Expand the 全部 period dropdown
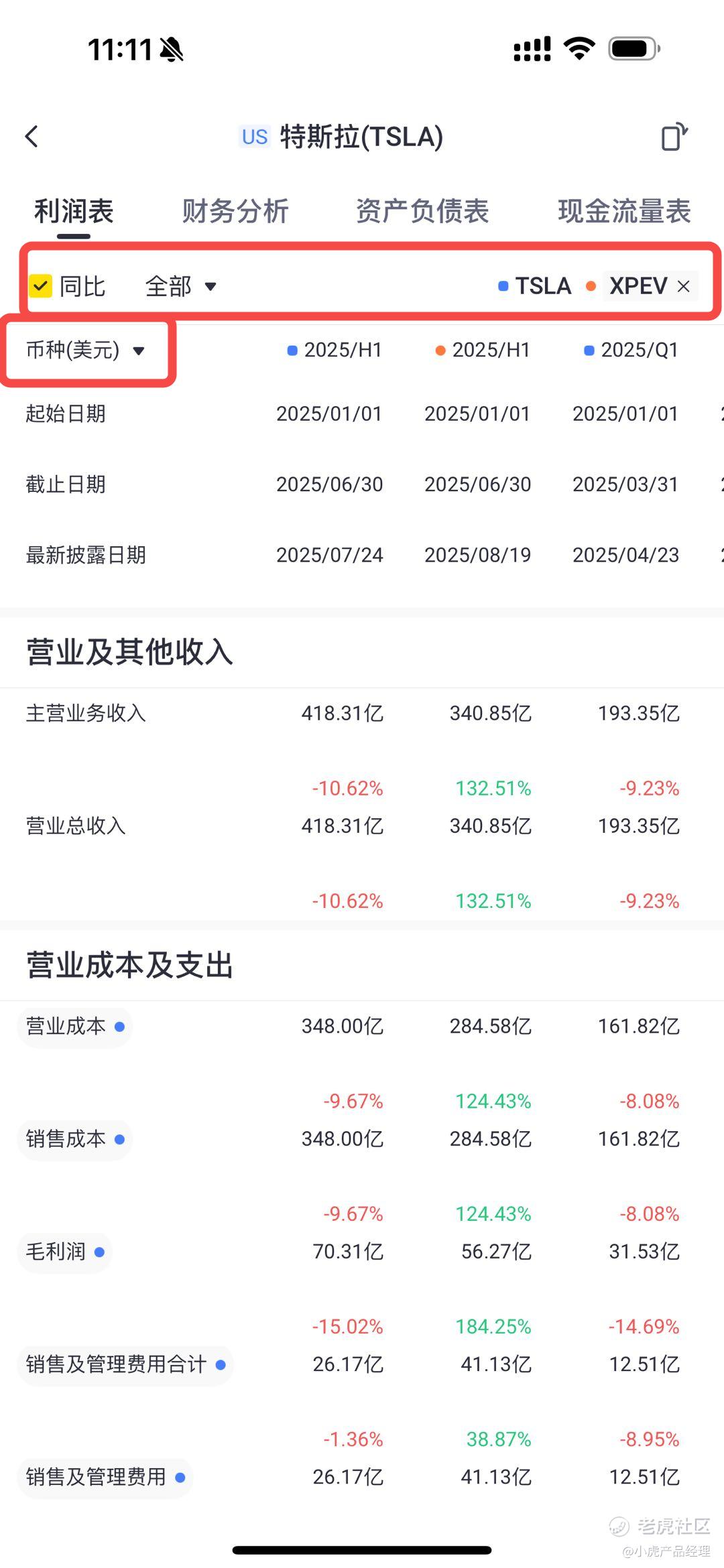This screenshot has width=724, height=1568. [181, 286]
